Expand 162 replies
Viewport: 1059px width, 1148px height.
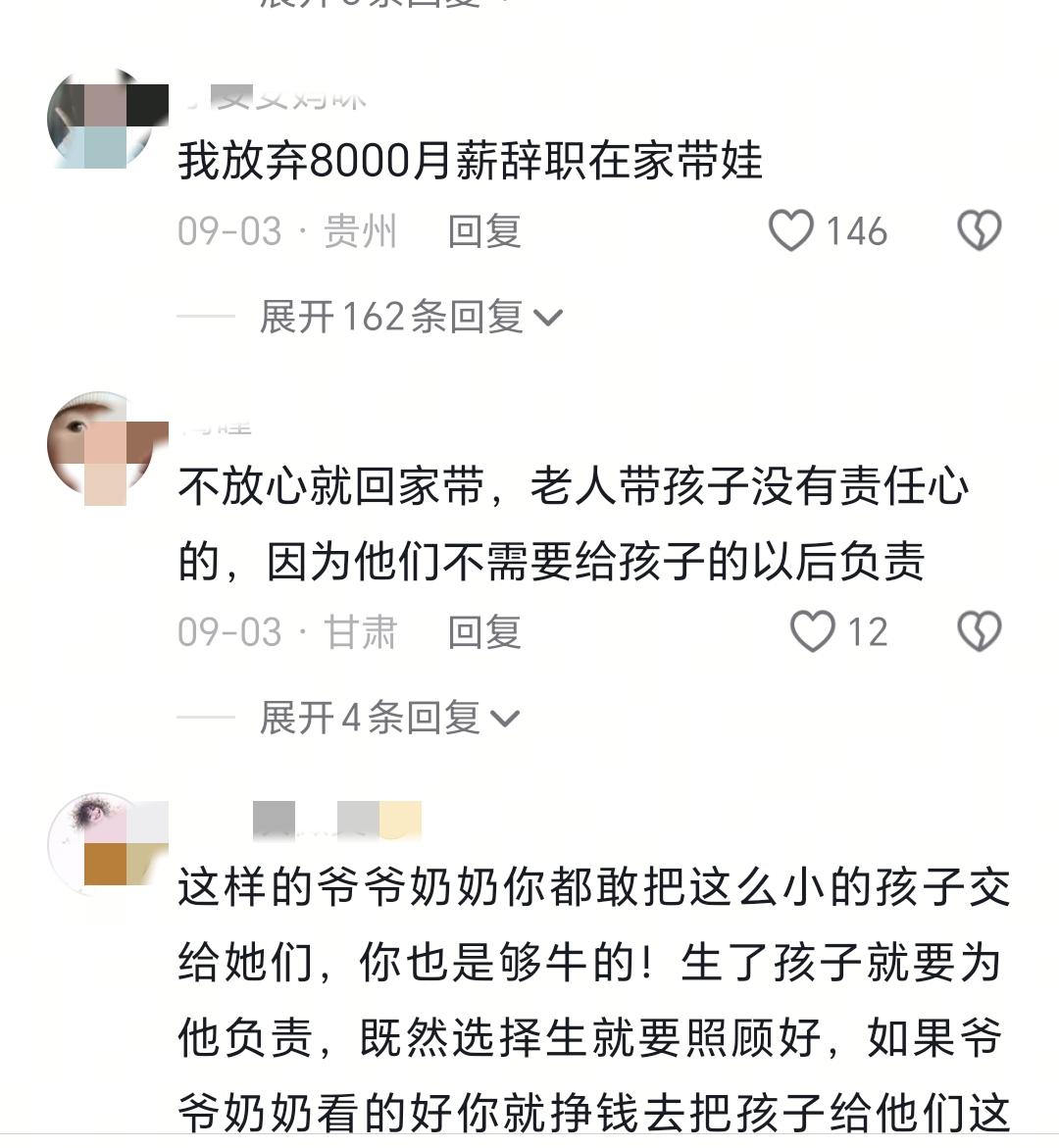410,317
